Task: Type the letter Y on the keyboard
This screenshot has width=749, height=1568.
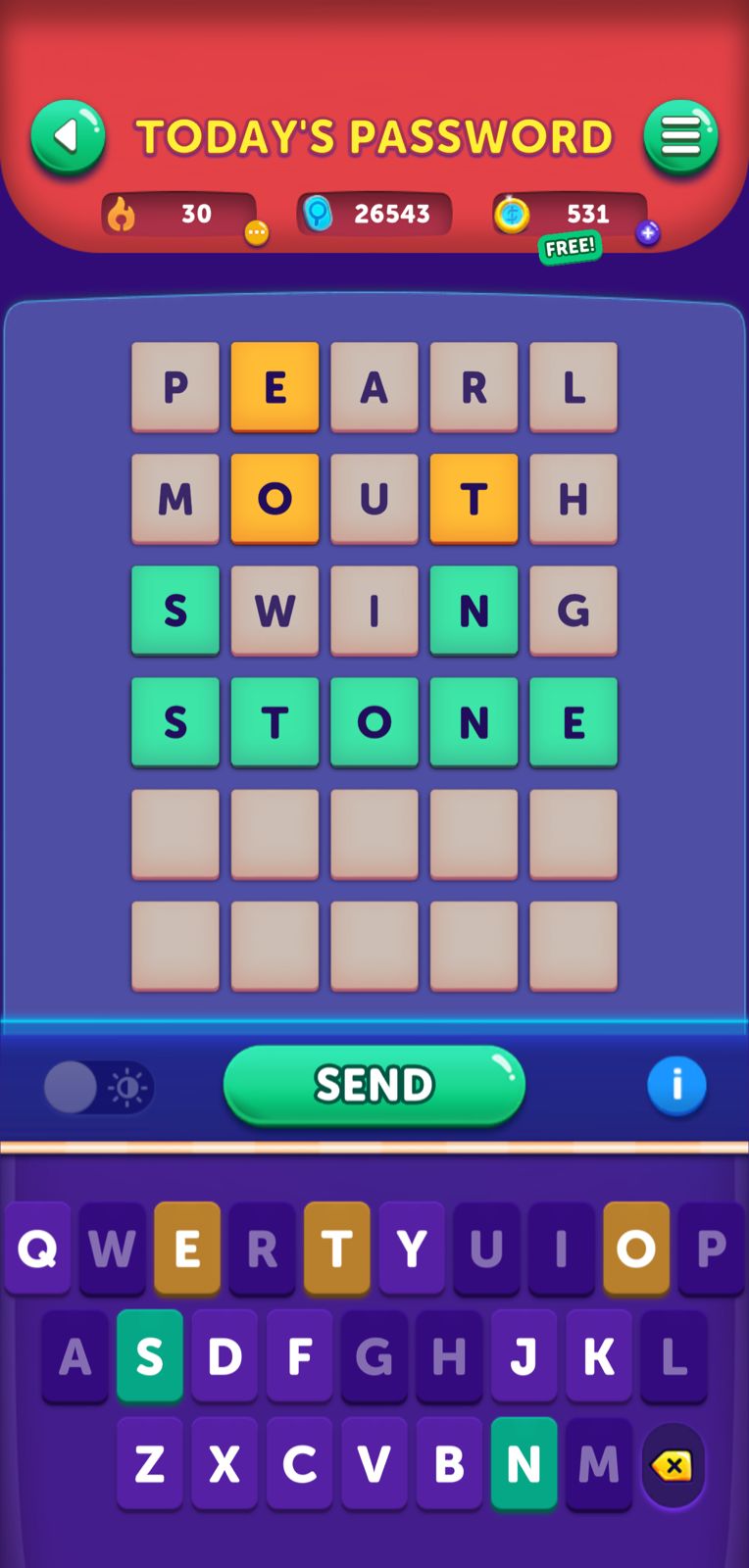Action: 412,1249
